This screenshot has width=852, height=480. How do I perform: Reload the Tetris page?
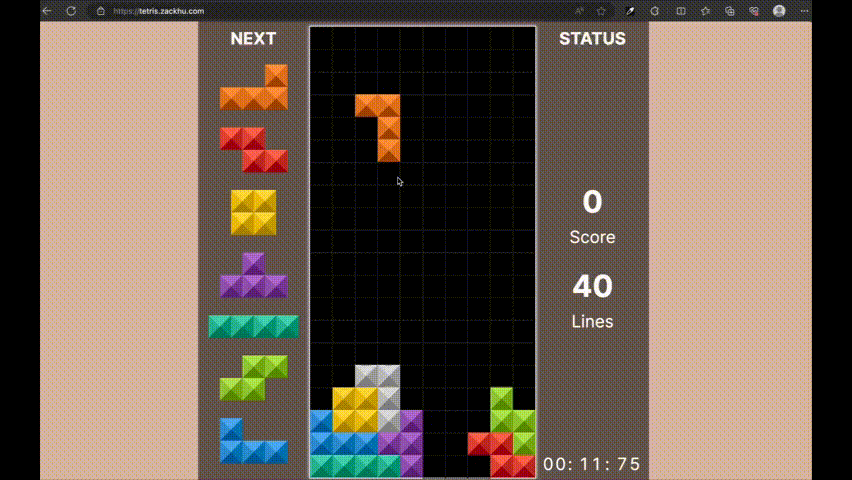tap(71, 11)
